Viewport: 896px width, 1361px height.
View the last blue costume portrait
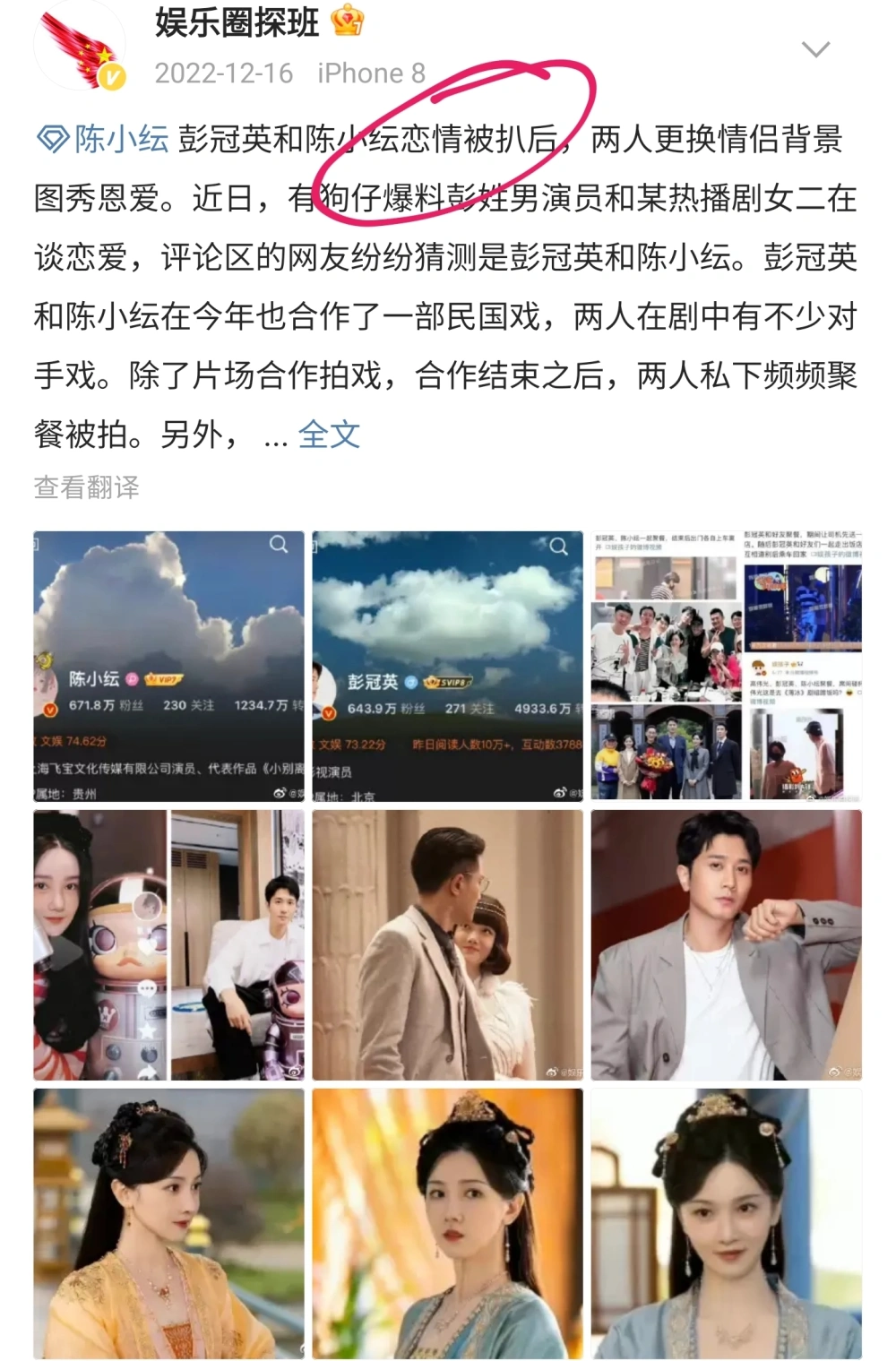coord(726,1223)
